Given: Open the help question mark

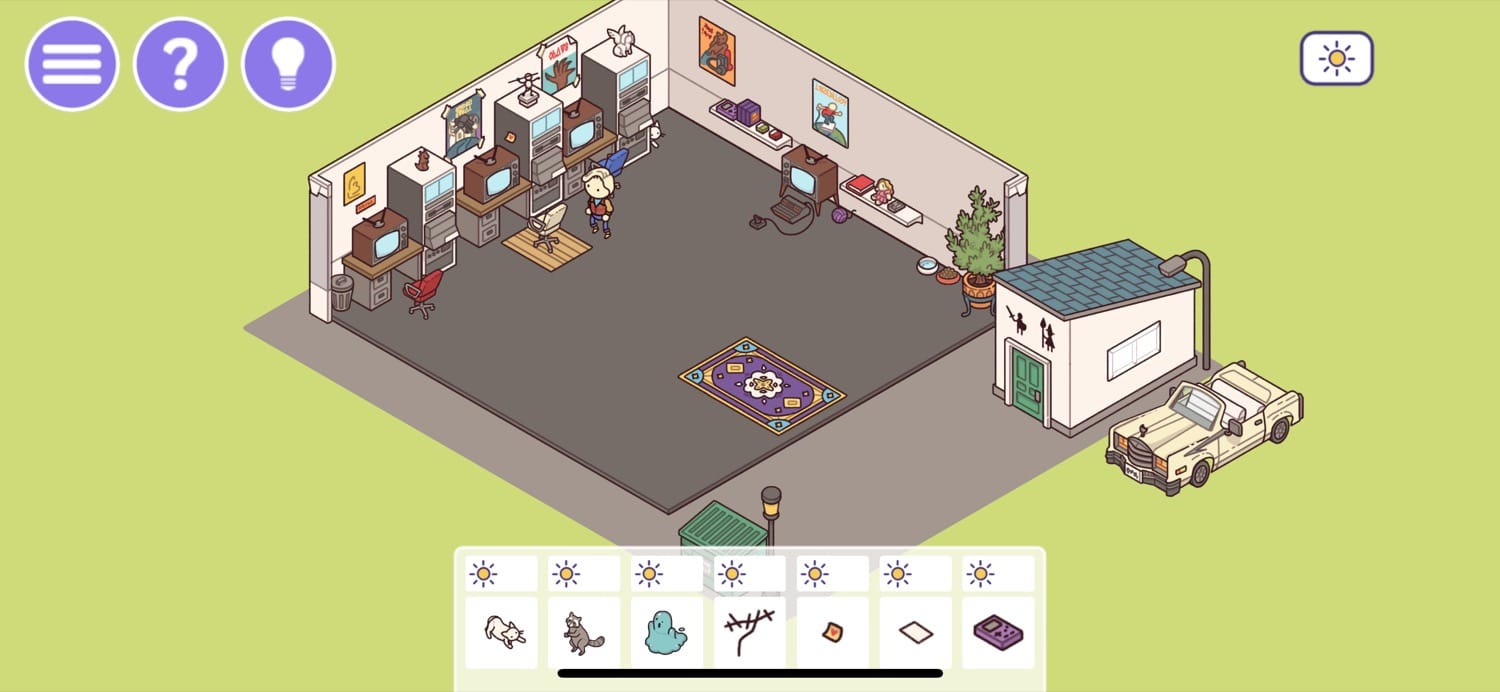Looking at the screenshot, I should tap(180, 64).
